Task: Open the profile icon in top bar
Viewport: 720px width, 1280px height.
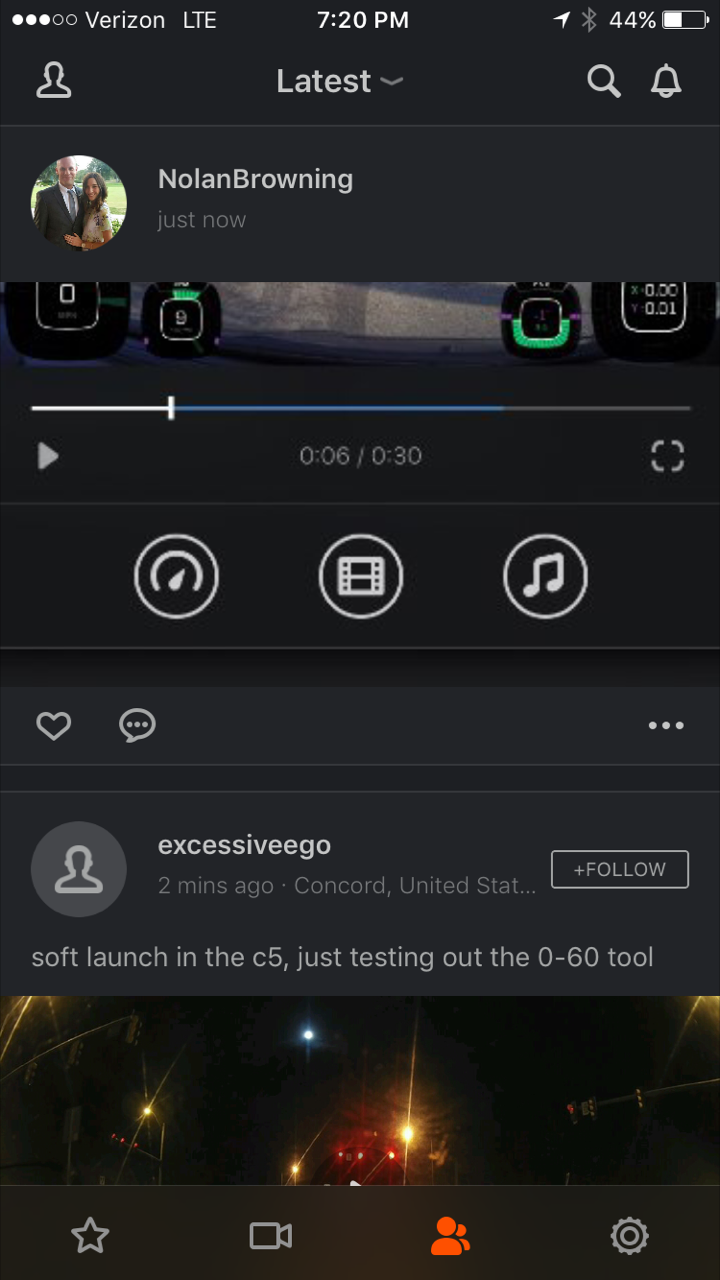Action: coord(54,81)
